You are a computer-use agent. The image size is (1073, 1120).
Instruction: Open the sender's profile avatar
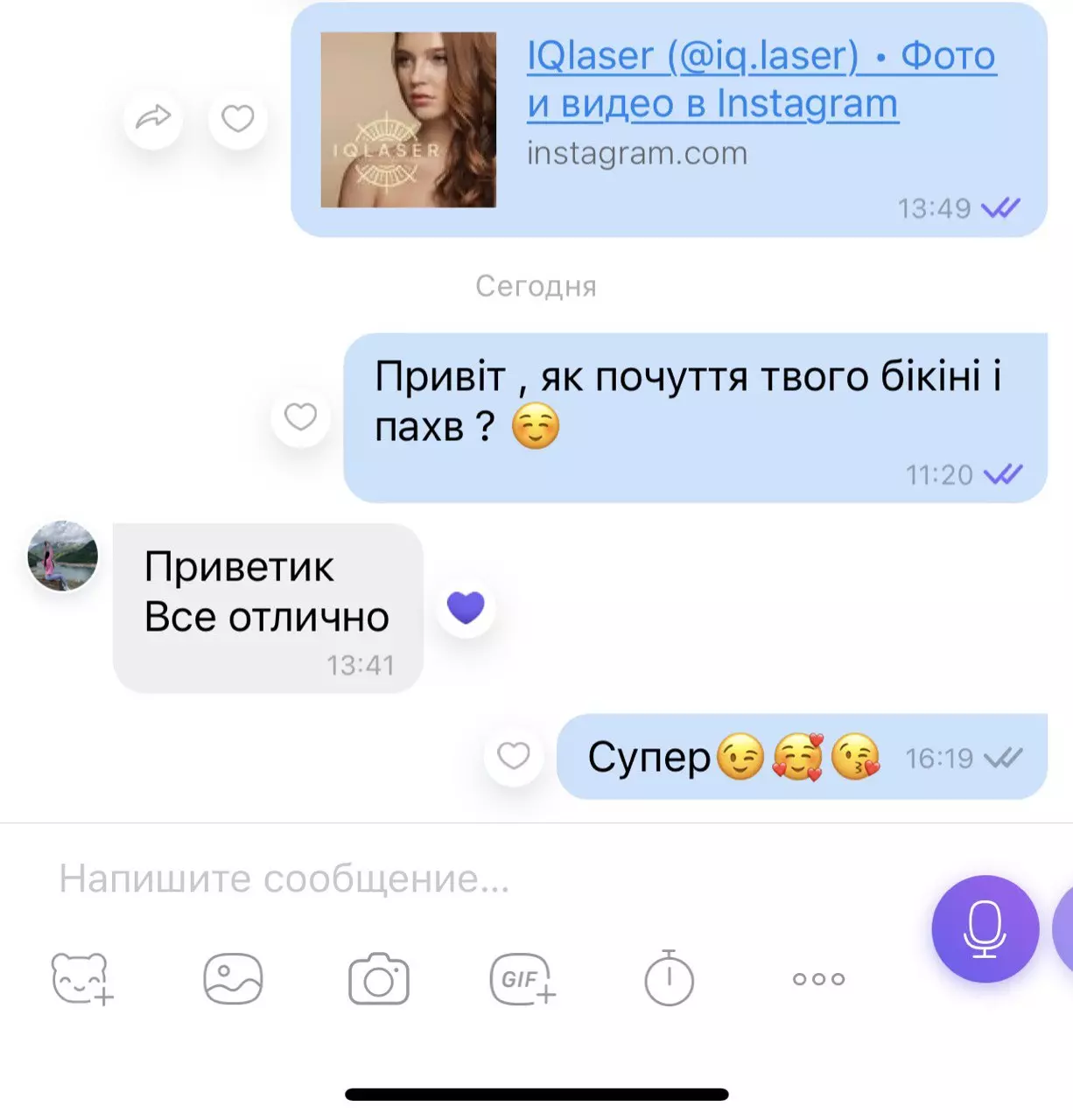tap(62, 556)
